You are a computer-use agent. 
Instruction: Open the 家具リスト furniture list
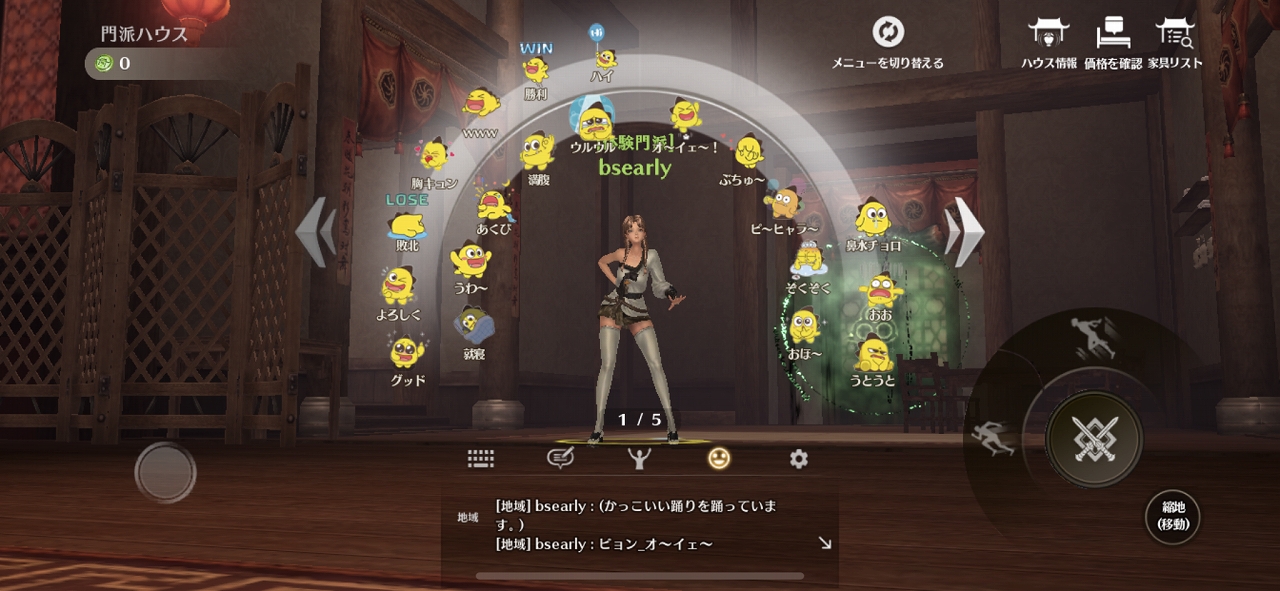(x=1174, y=35)
